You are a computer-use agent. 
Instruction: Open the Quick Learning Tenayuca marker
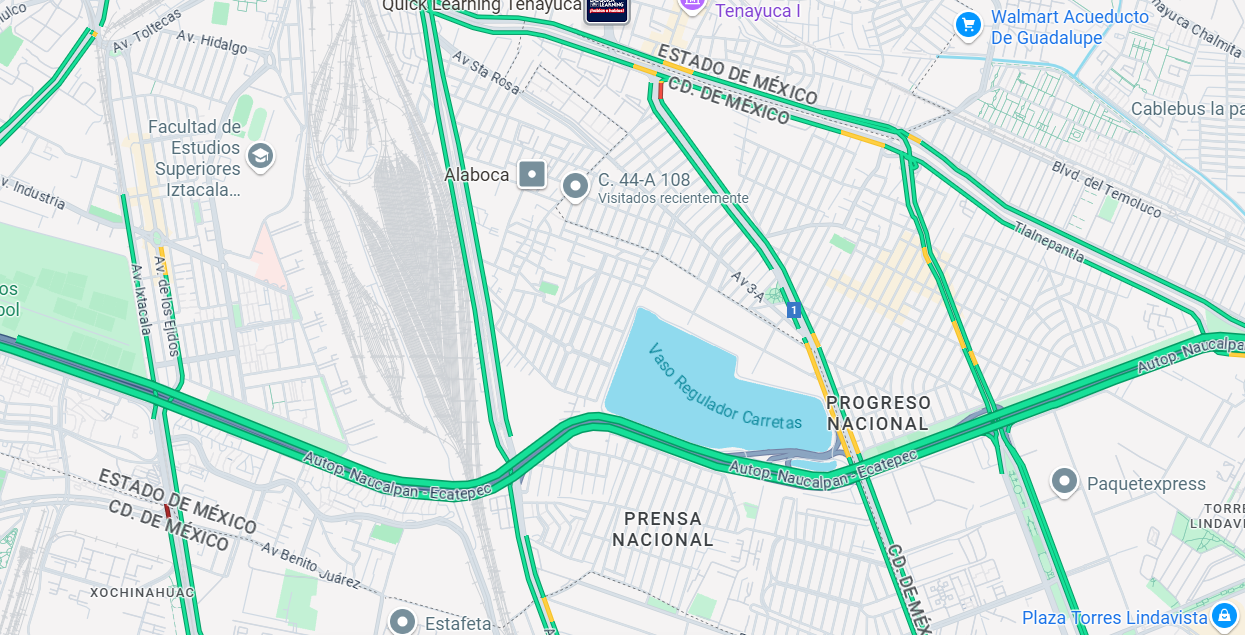coord(606,9)
